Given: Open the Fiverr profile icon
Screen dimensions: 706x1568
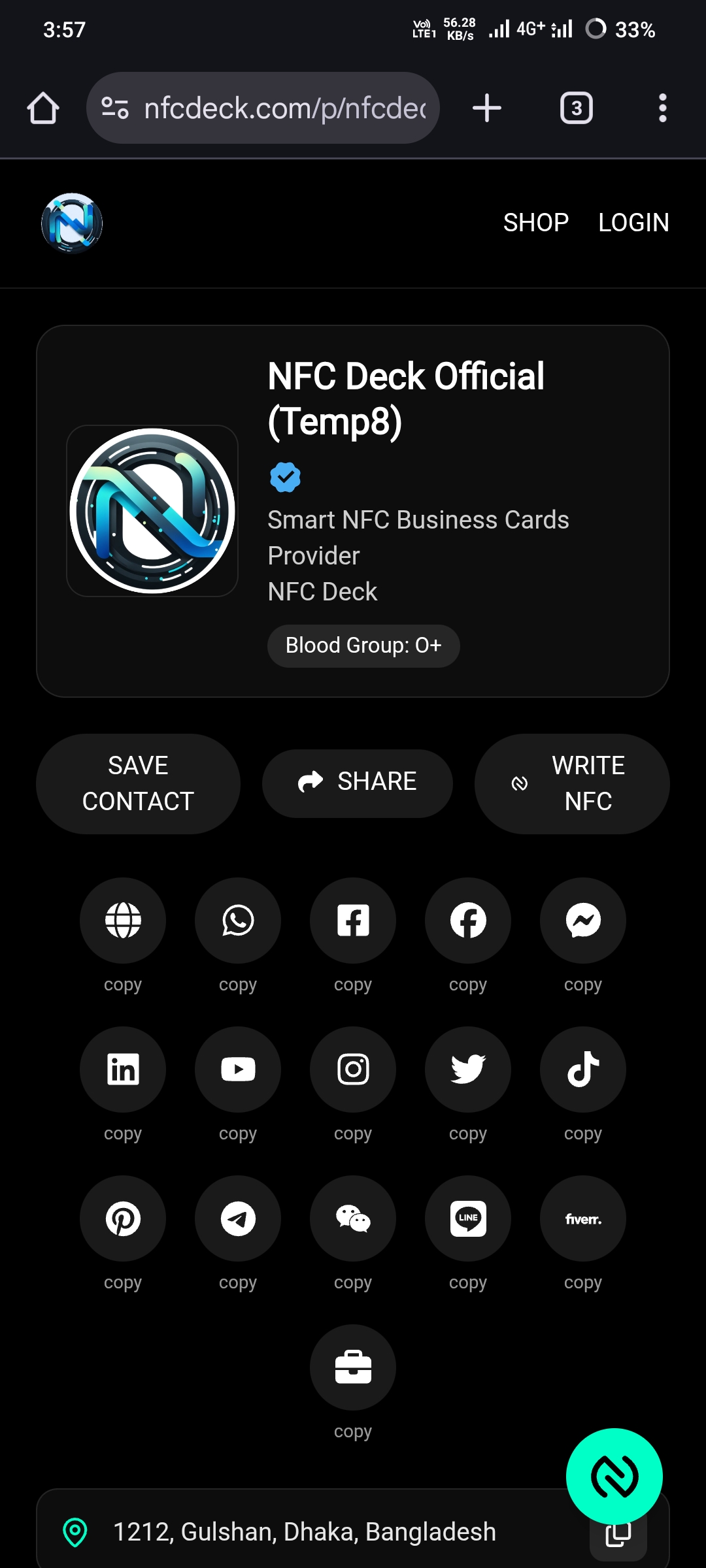Looking at the screenshot, I should pyautogui.click(x=582, y=1218).
